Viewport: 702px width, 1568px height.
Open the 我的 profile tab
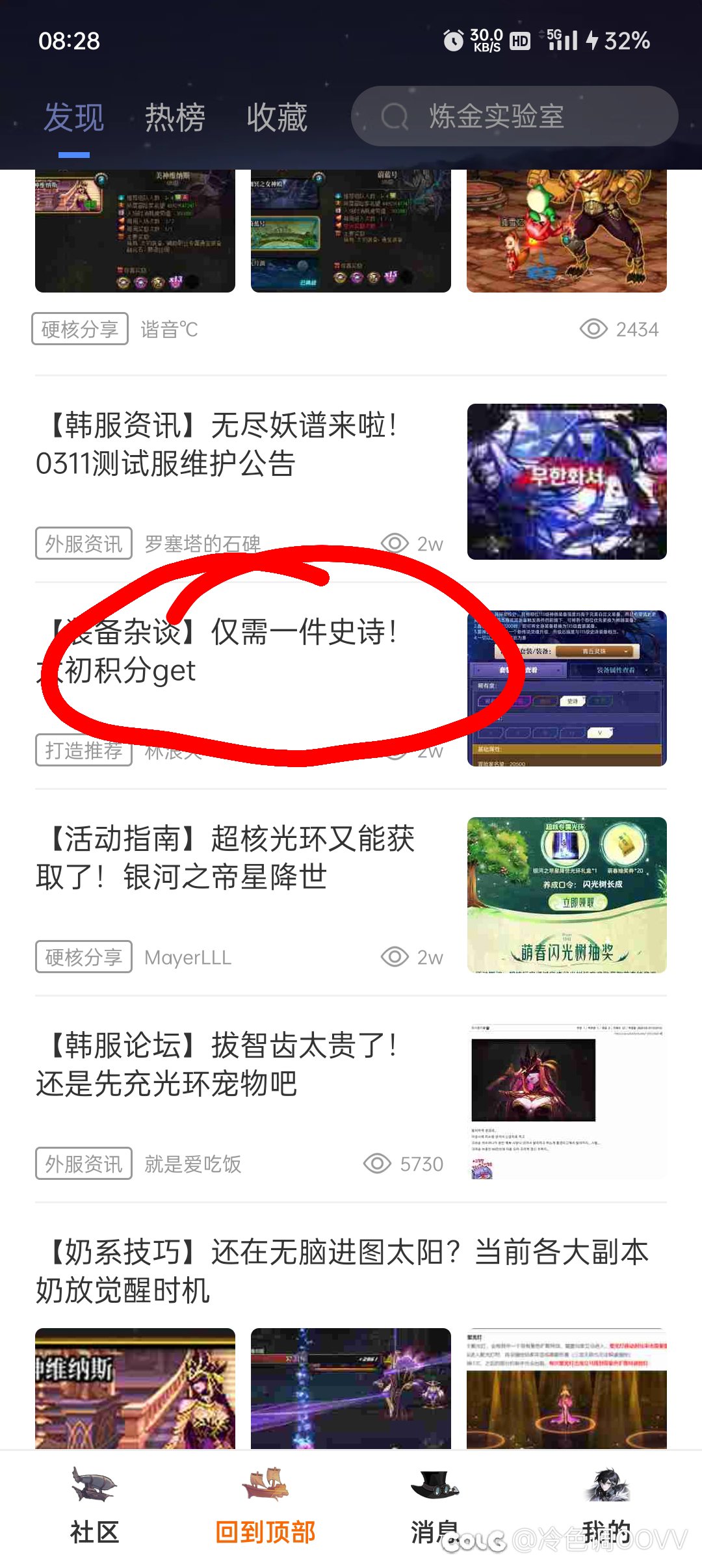607,1506
